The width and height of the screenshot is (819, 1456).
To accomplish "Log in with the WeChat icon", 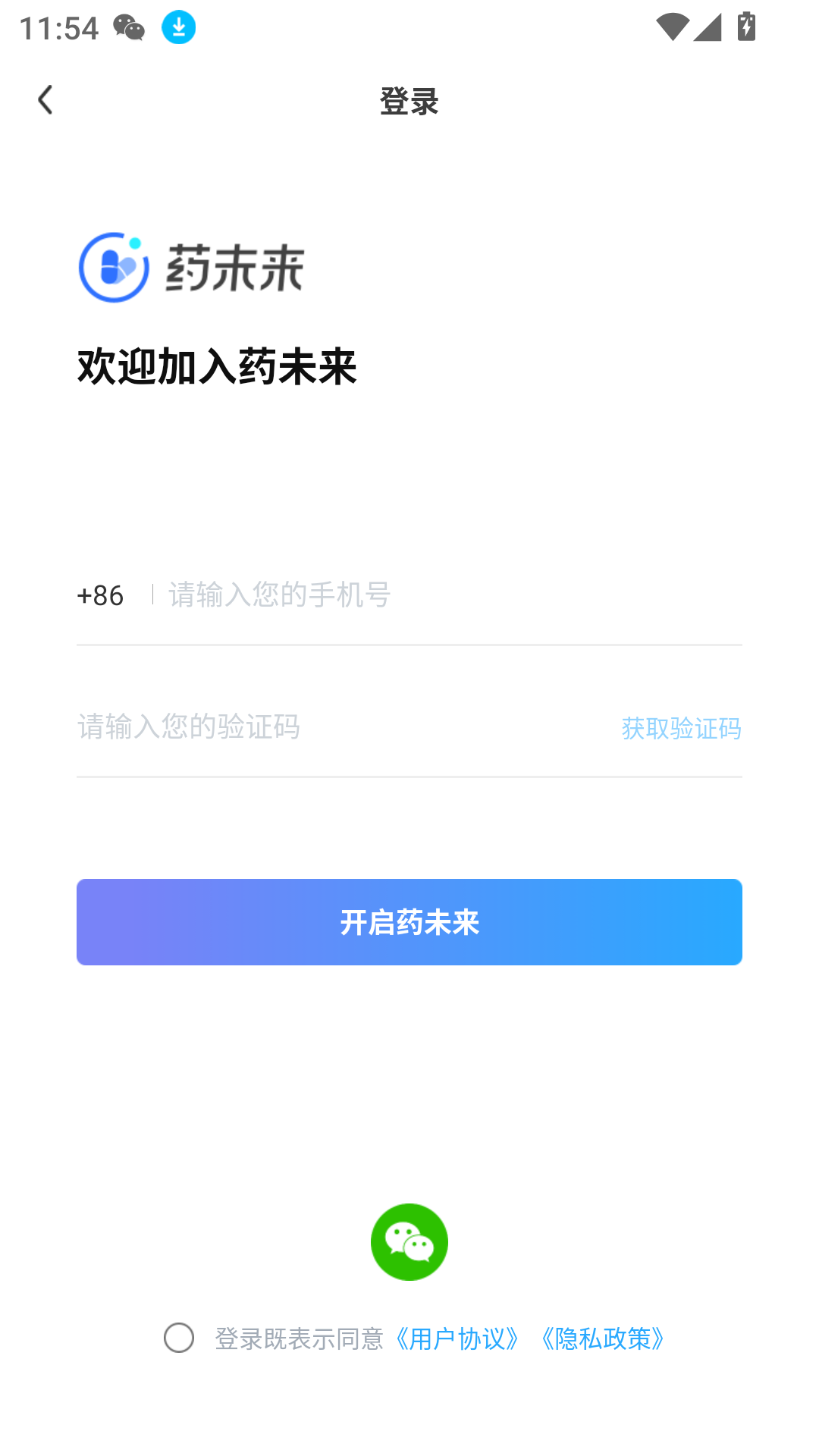I will click(409, 1242).
